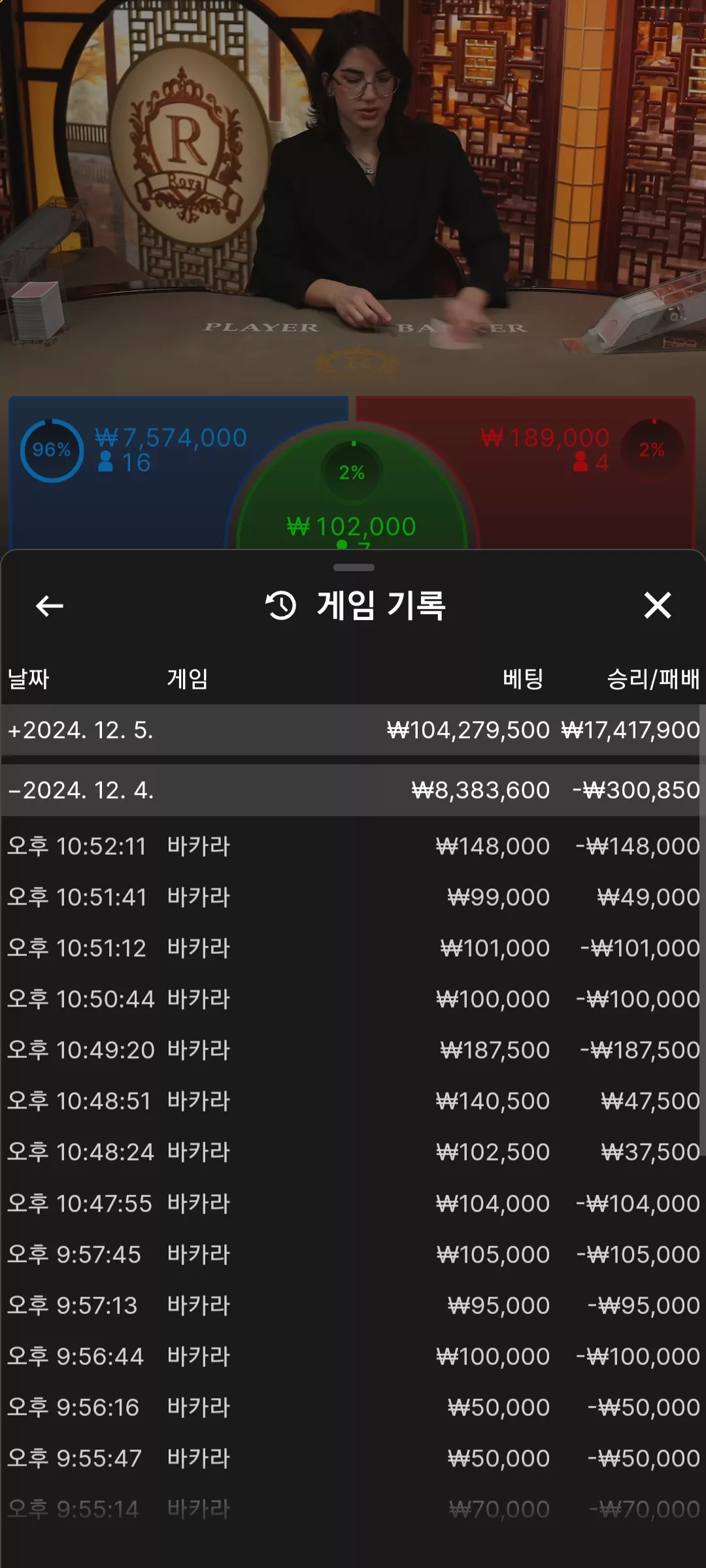
Task: Open the 10:48:24 baccarat record
Action: [x=353, y=1152]
